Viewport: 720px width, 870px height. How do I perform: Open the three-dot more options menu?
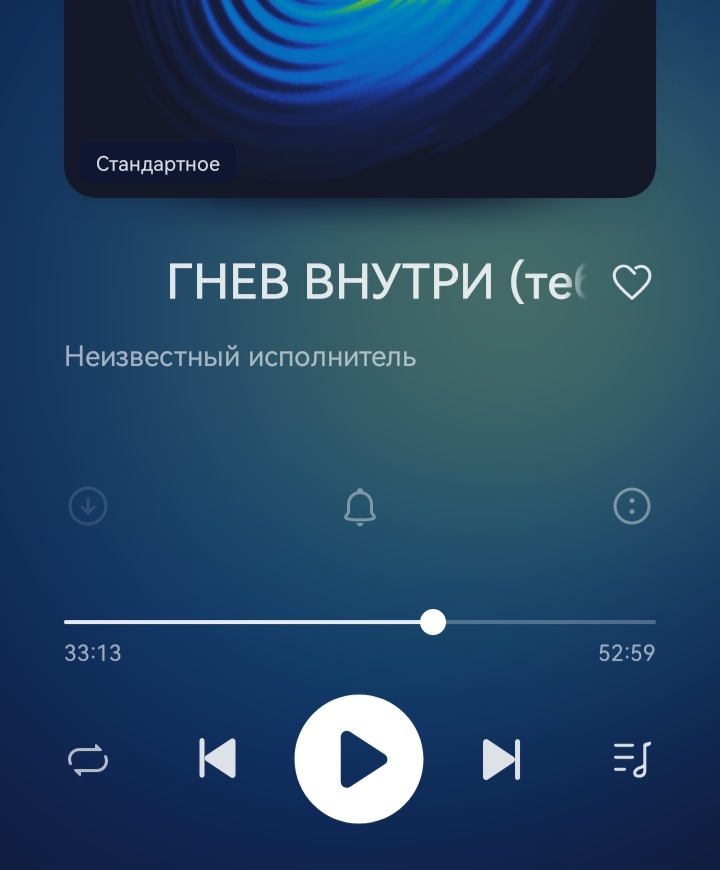click(x=631, y=506)
